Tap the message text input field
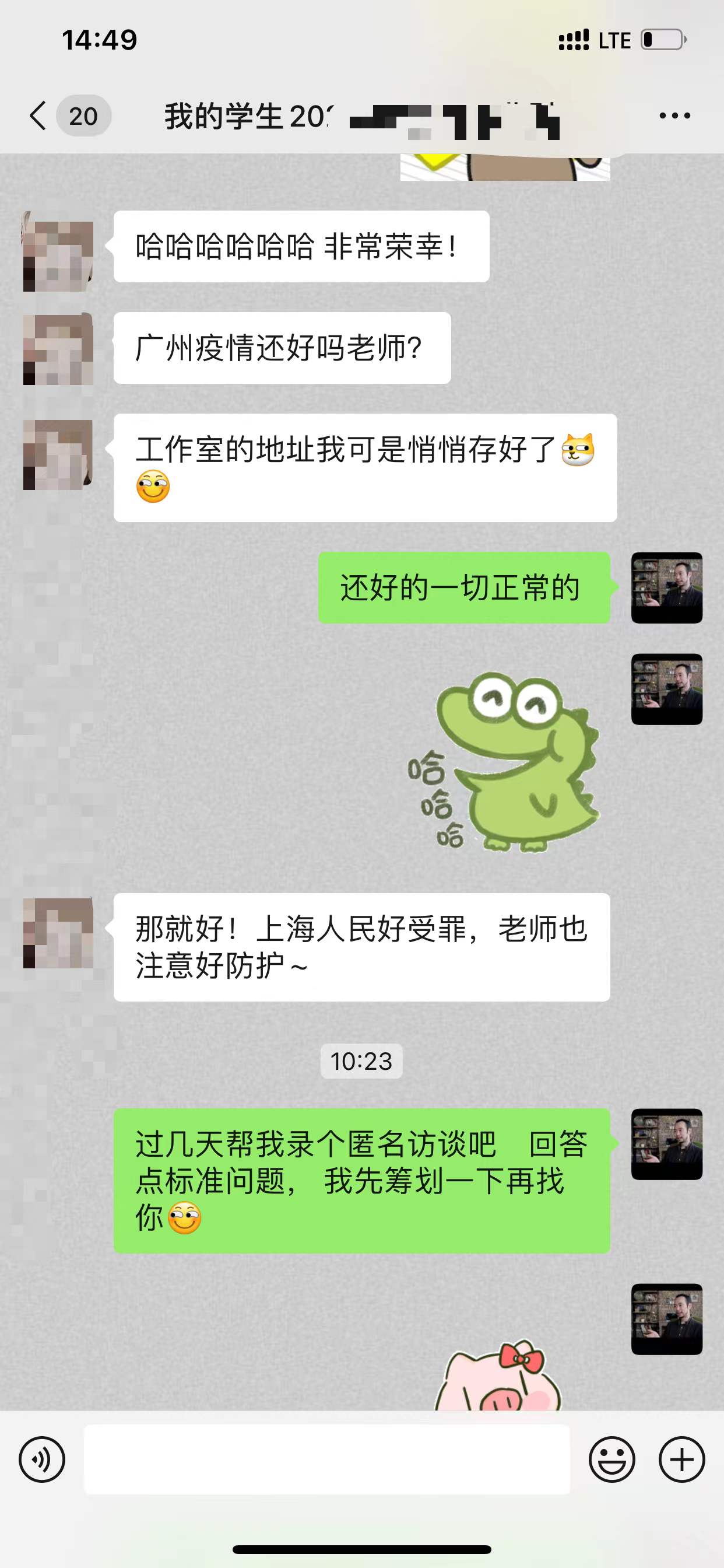724x1568 pixels. pyautogui.click(x=326, y=1459)
